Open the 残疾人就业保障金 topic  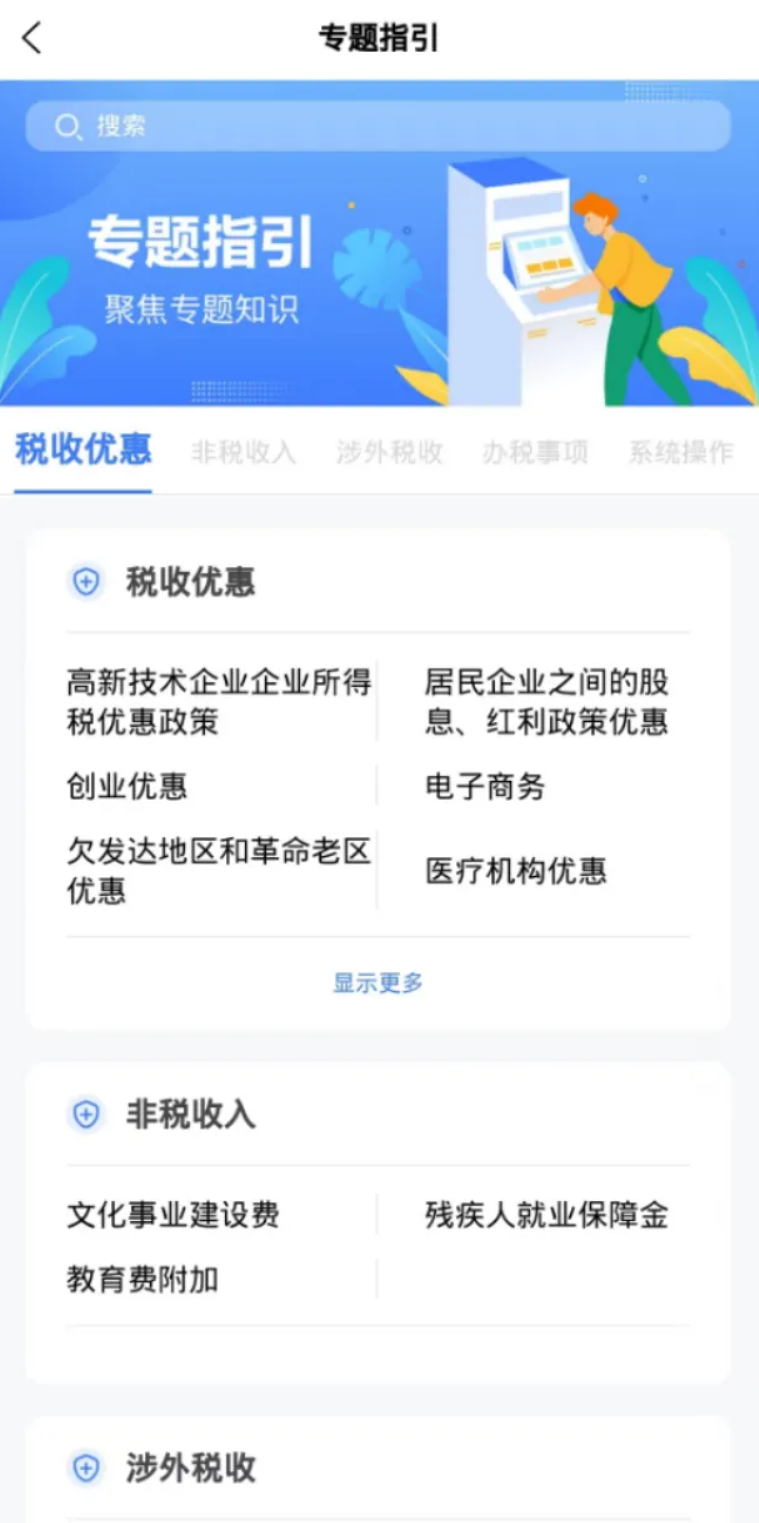pos(546,1215)
